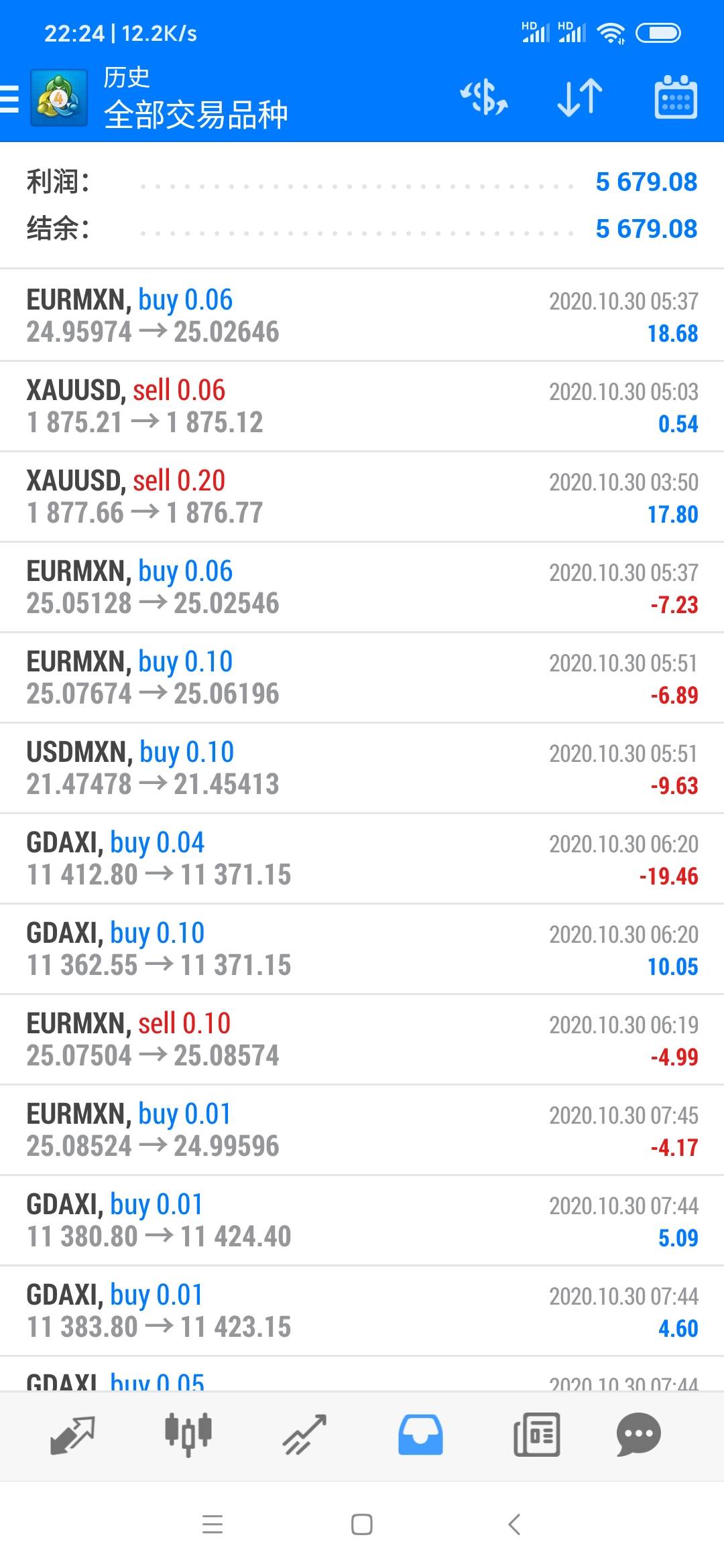The height and width of the screenshot is (1568, 724).
Task: Open the EURMXN sell 0.10 trade
Action: coord(362,1039)
